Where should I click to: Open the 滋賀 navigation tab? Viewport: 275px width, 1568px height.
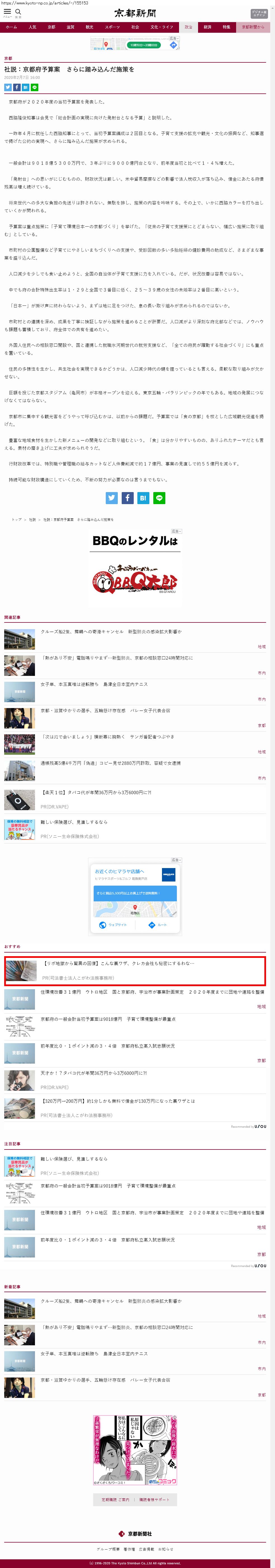coord(70,27)
